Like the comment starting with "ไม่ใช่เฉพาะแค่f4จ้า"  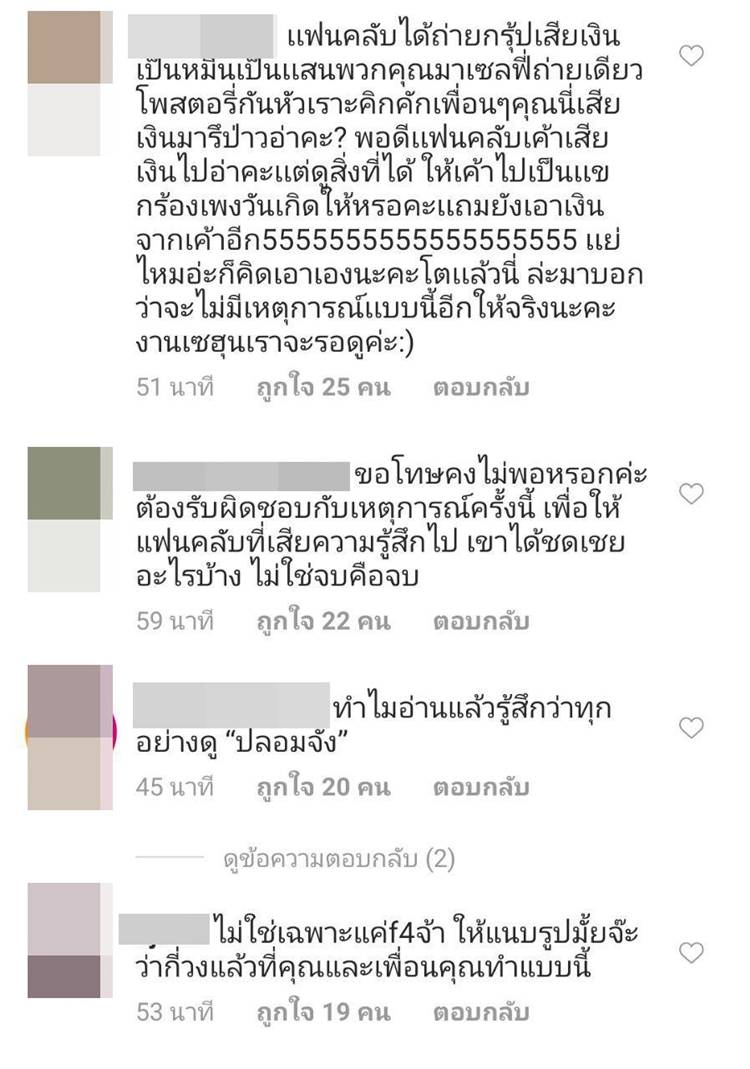tap(691, 953)
